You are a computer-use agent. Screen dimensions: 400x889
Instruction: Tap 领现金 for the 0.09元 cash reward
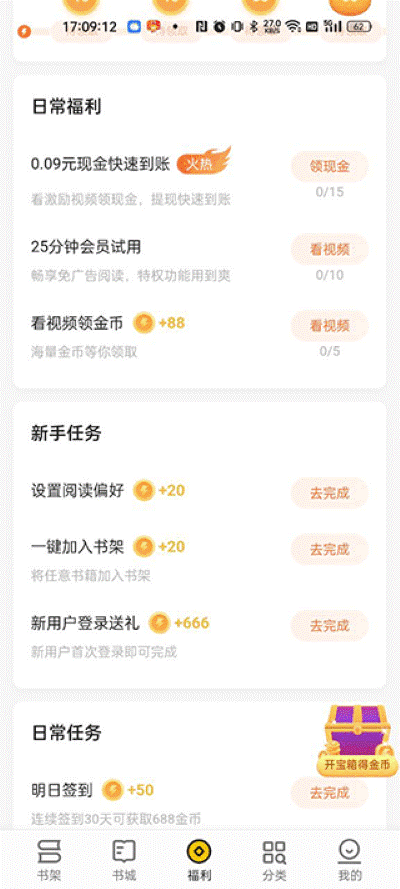pos(329,167)
